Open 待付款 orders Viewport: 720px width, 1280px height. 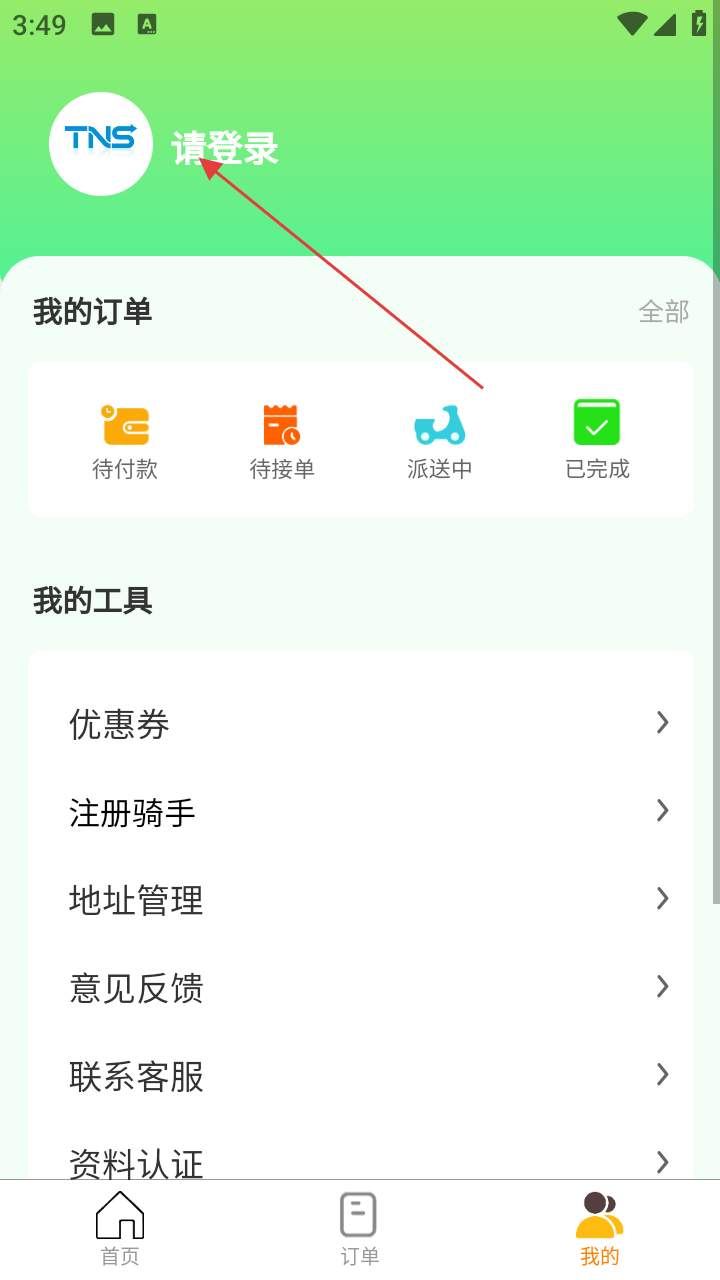[x=125, y=440]
